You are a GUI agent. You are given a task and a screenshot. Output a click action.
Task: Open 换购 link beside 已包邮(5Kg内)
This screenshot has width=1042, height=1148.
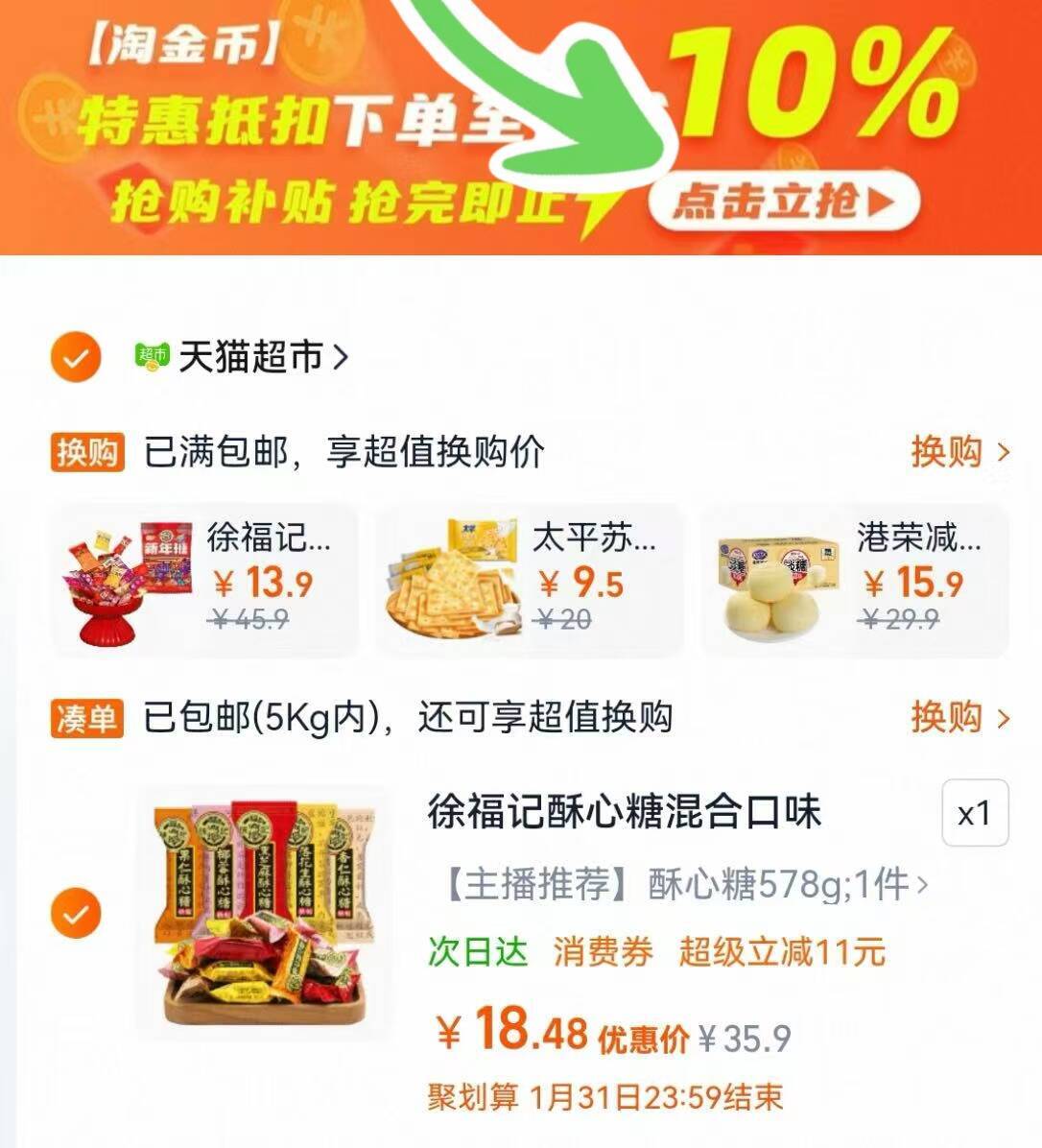[960, 717]
